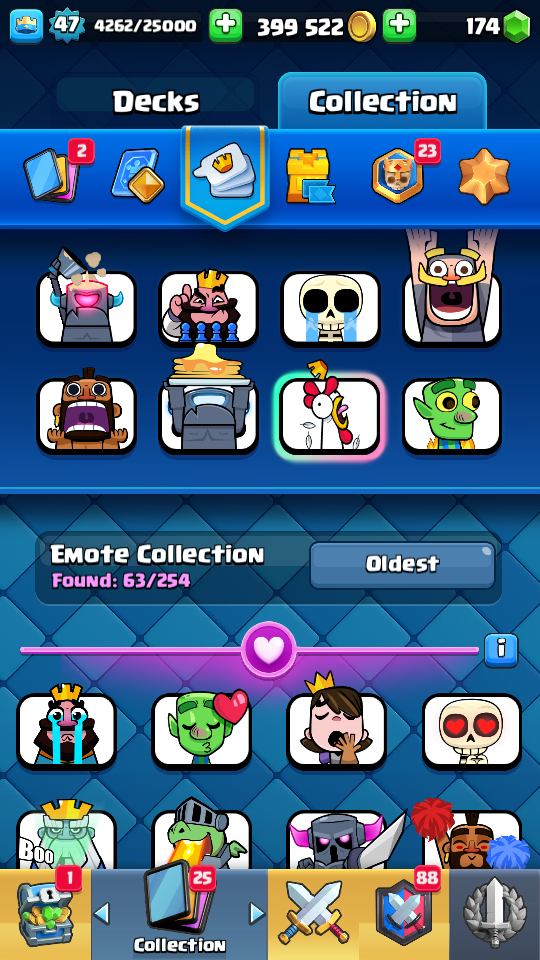Open the events tab with sword laurel
The width and height of the screenshot is (540, 960).
click(x=495, y=914)
